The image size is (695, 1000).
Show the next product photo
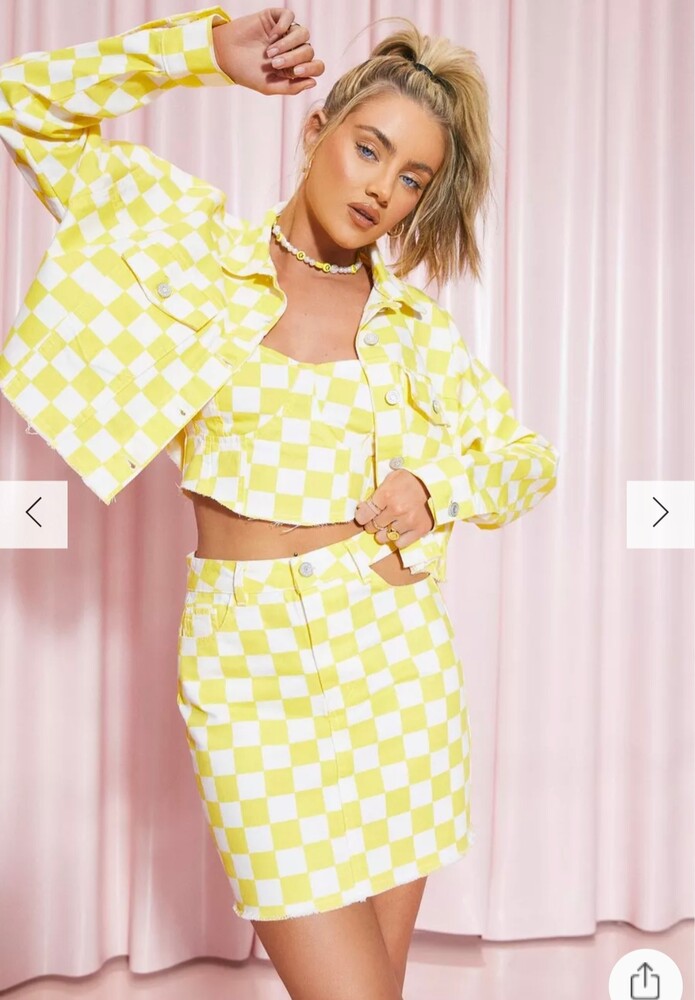click(x=660, y=513)
